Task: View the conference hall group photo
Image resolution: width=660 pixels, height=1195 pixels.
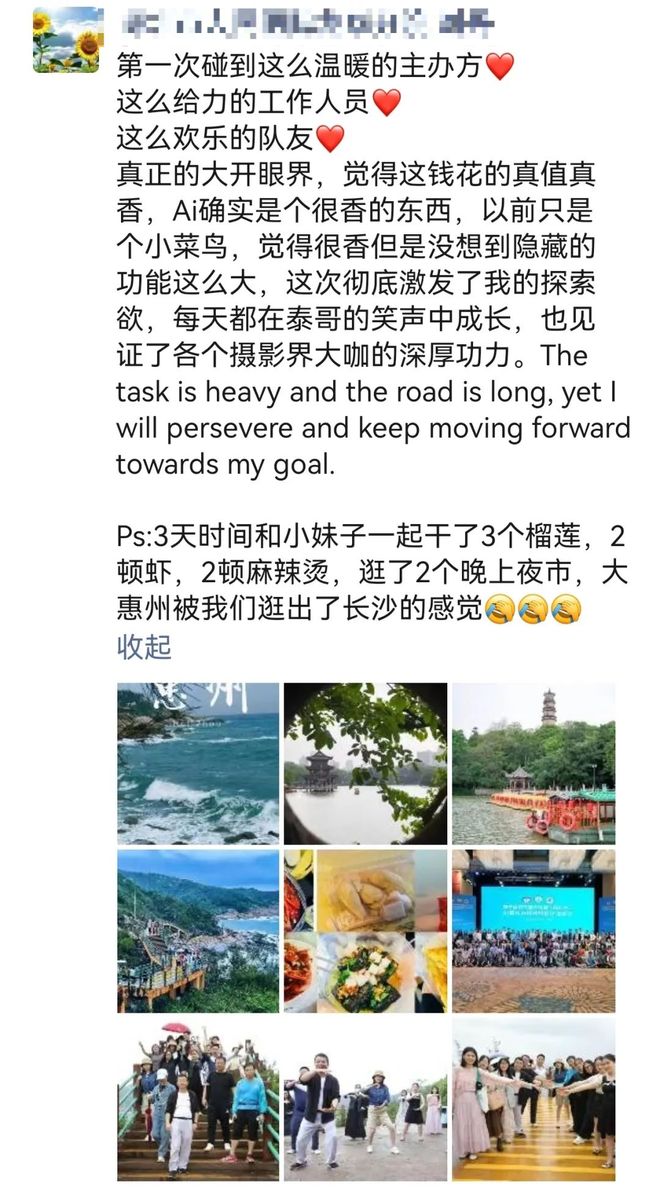Action: coord(533,931)
